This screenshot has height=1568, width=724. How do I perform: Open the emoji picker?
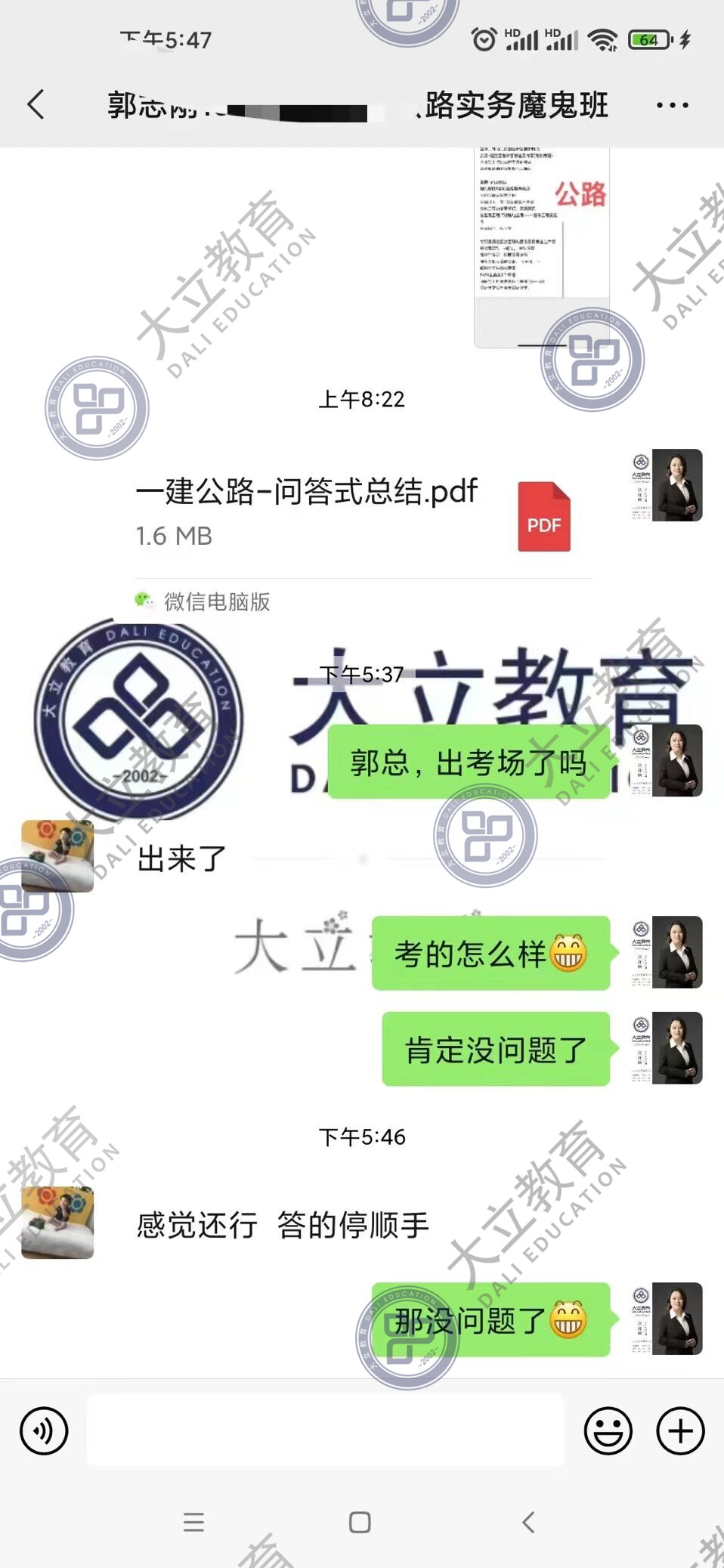[608, 1430]
